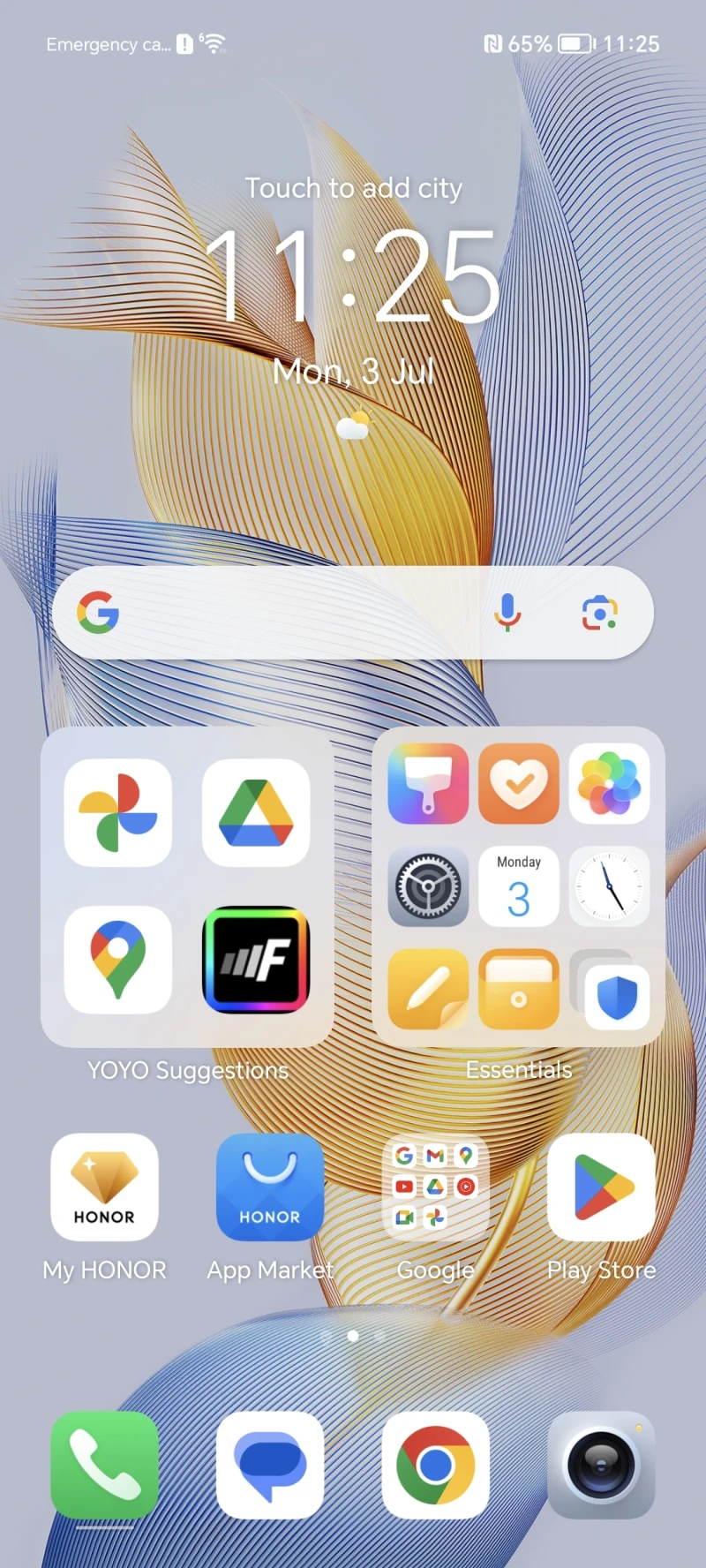Open the Clock app
This screenshot has height=1568, width=706.
609,886
